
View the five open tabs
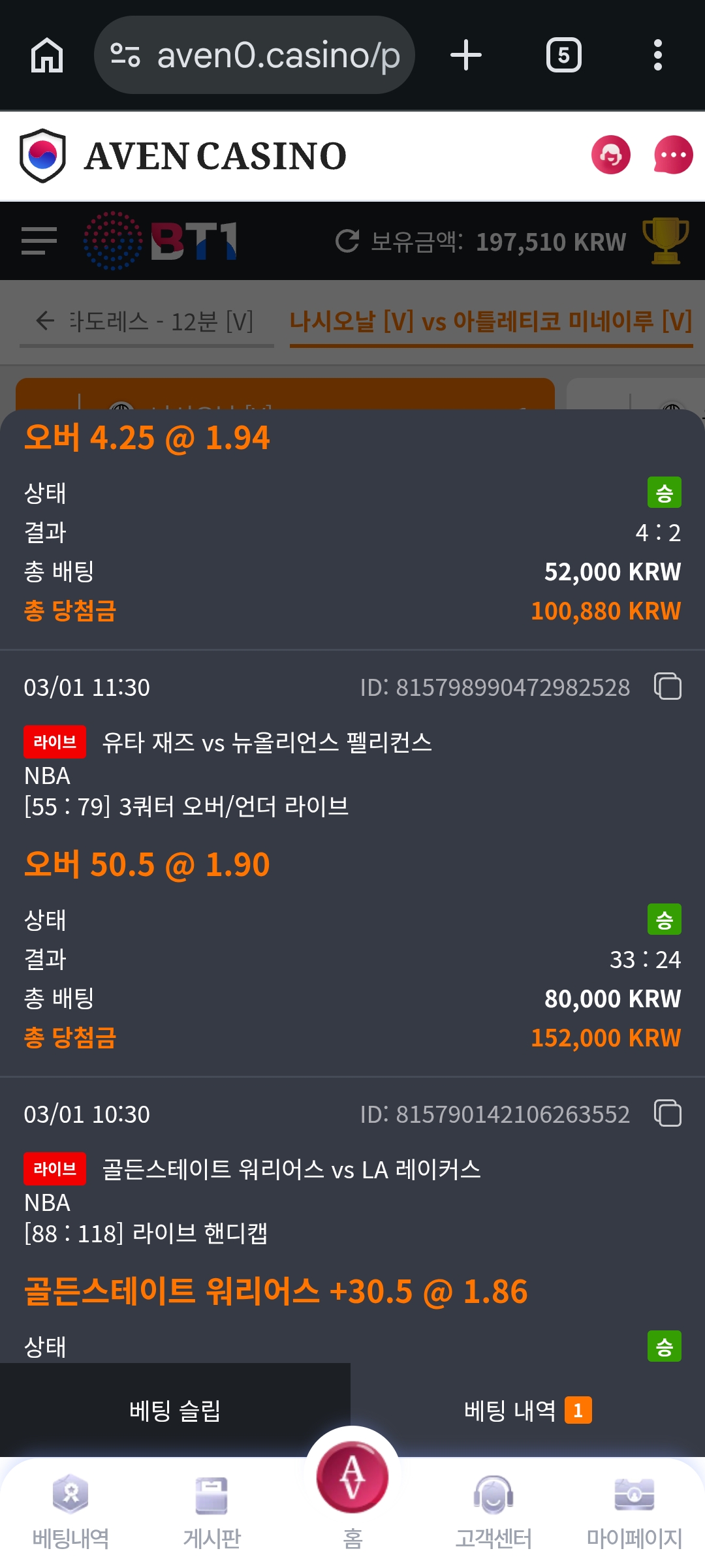click(x=563, y=55)
